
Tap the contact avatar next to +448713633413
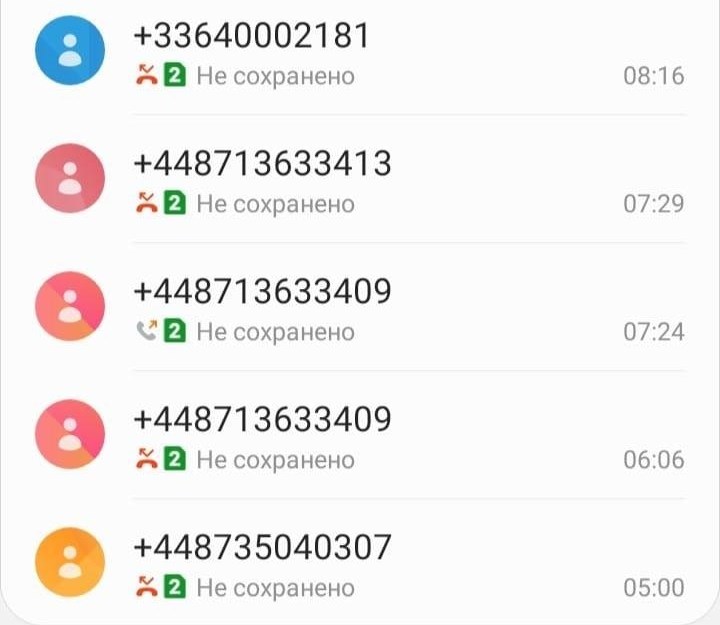pyautogui.click(x=70, y=178)
